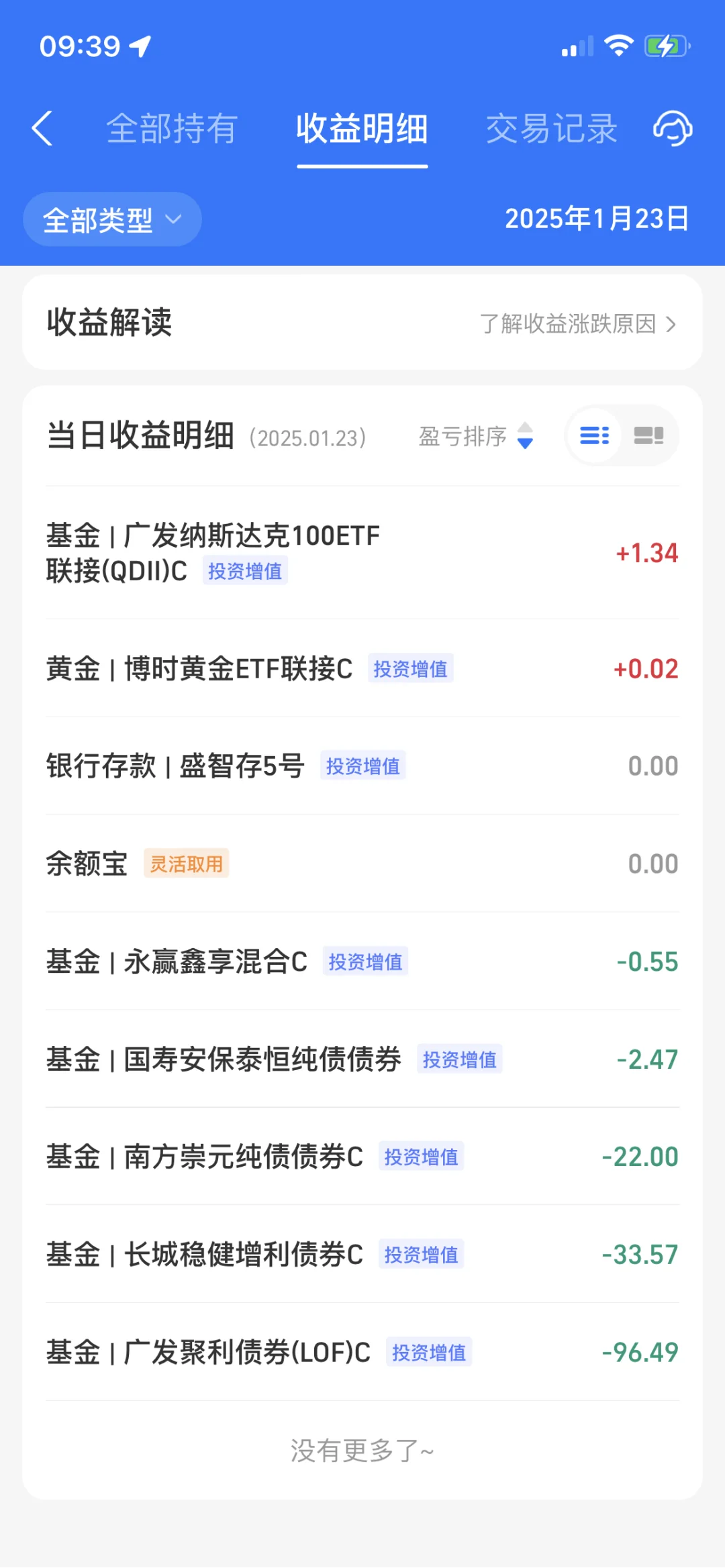Open 博时黄金ETF联接C gold row
The height and width of the screenshot is (1568, 725).
coord(362,669)
